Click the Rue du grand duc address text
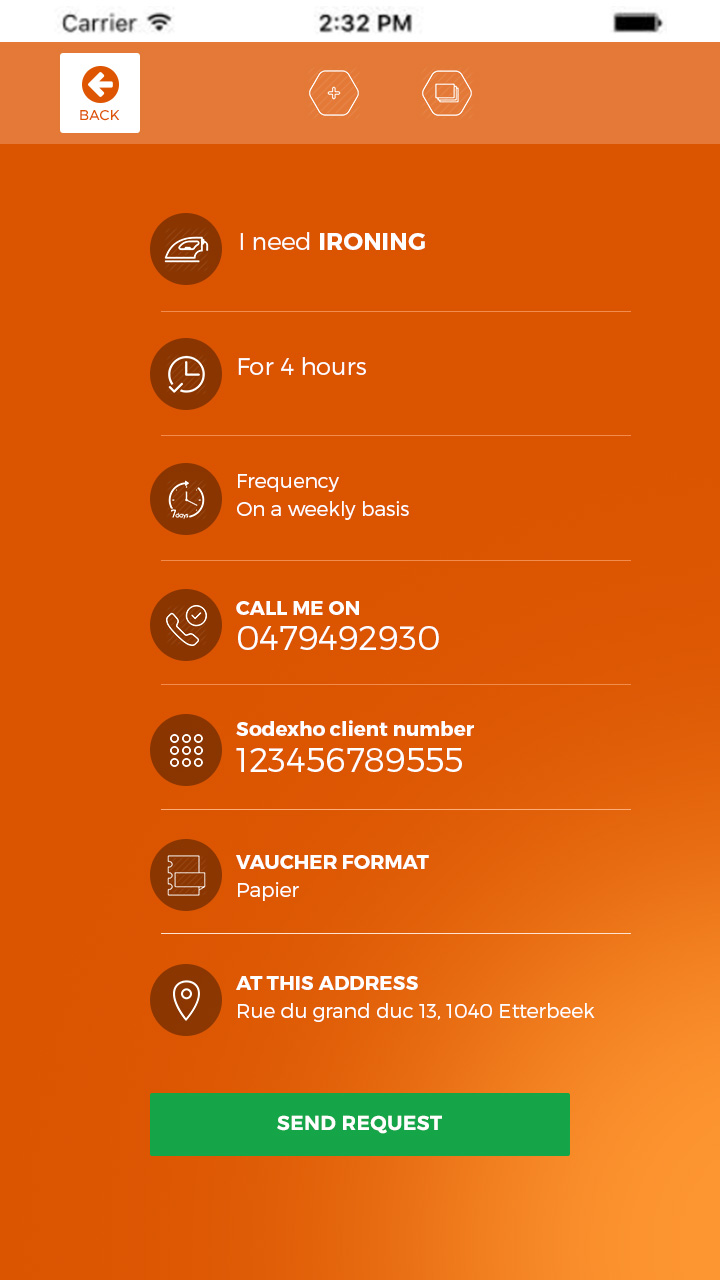Screen dimensions: 720x1280 [x=412, y=1011]
